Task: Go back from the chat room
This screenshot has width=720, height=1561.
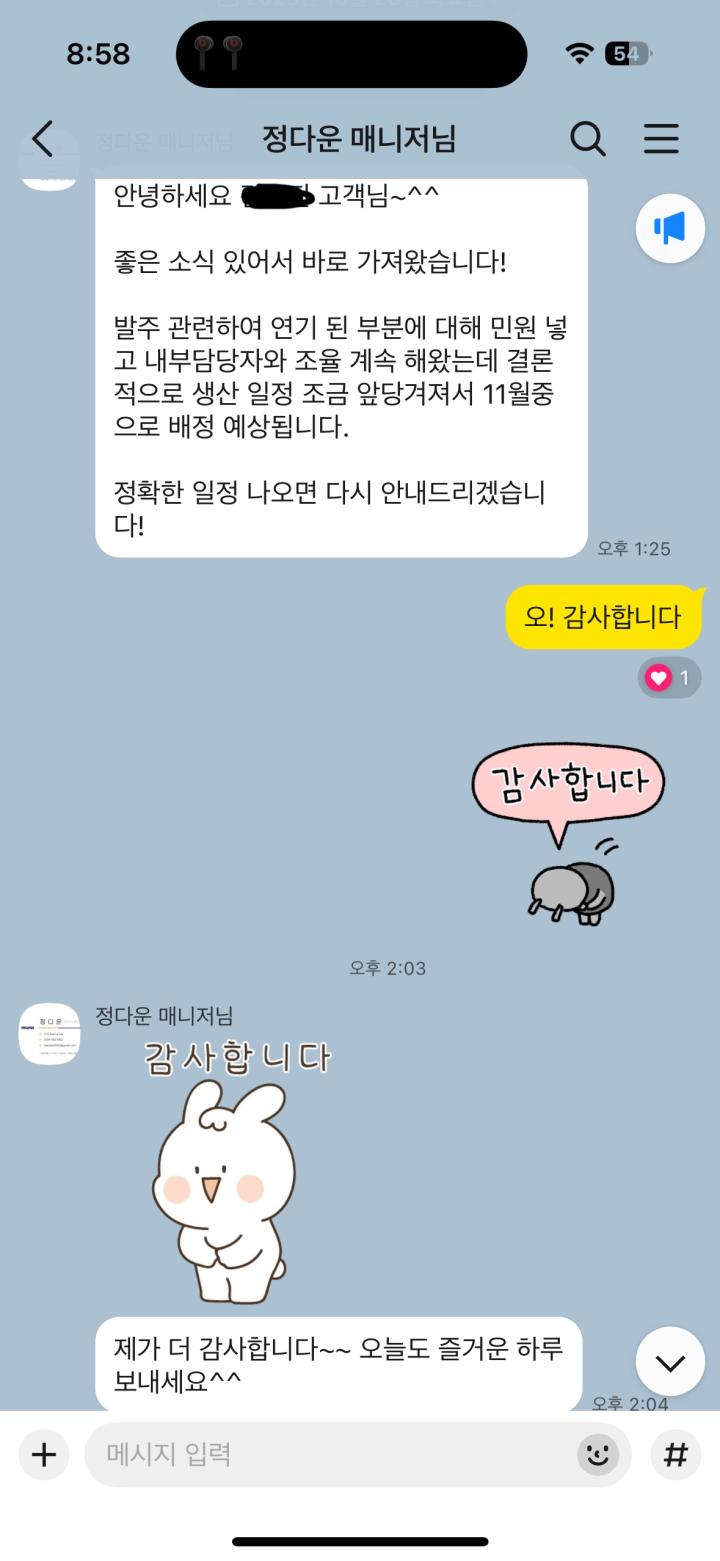Action: coord(42,139)
